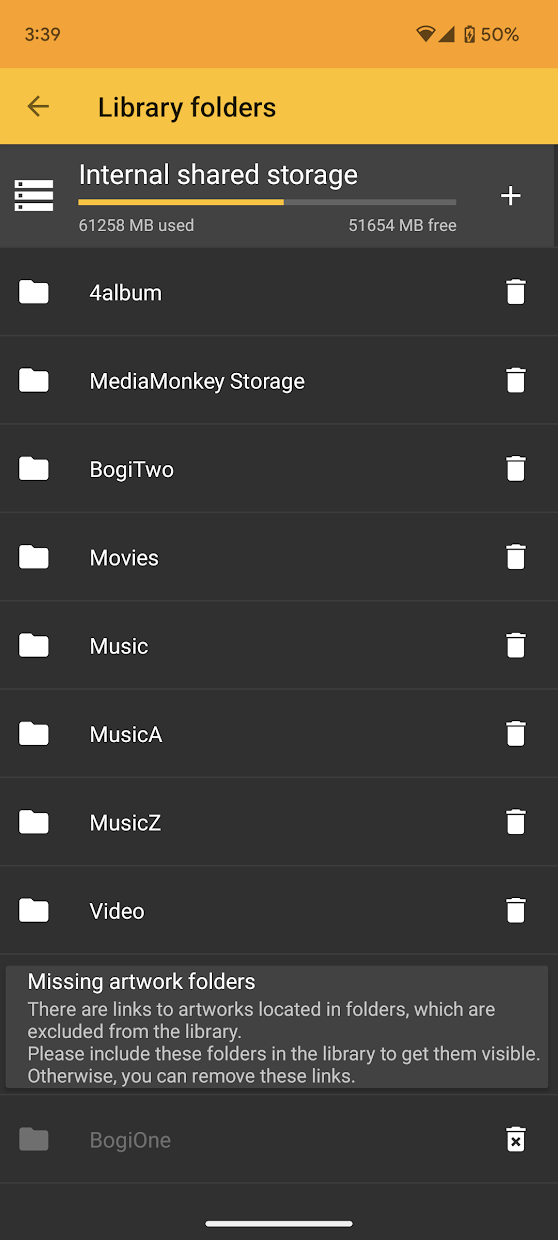This screenshot has height=1240, width=558.
Task: Remove MediaMonkey Storage from library
Action: pos(515,380)
